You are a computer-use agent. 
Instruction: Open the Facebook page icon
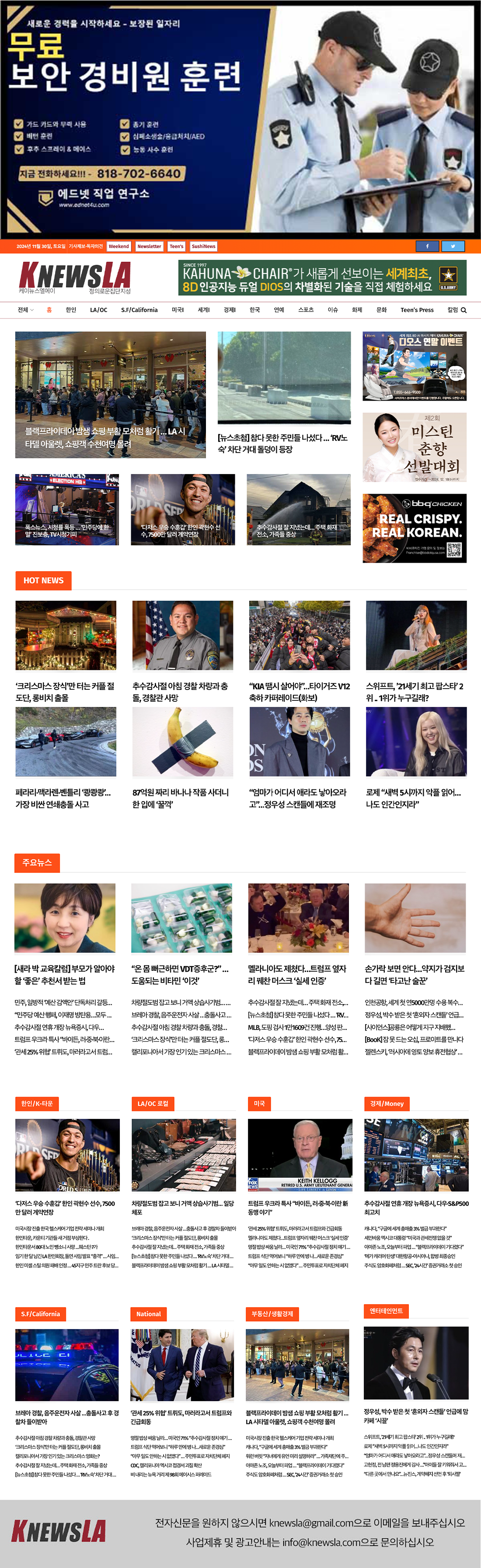pos(427,246)
